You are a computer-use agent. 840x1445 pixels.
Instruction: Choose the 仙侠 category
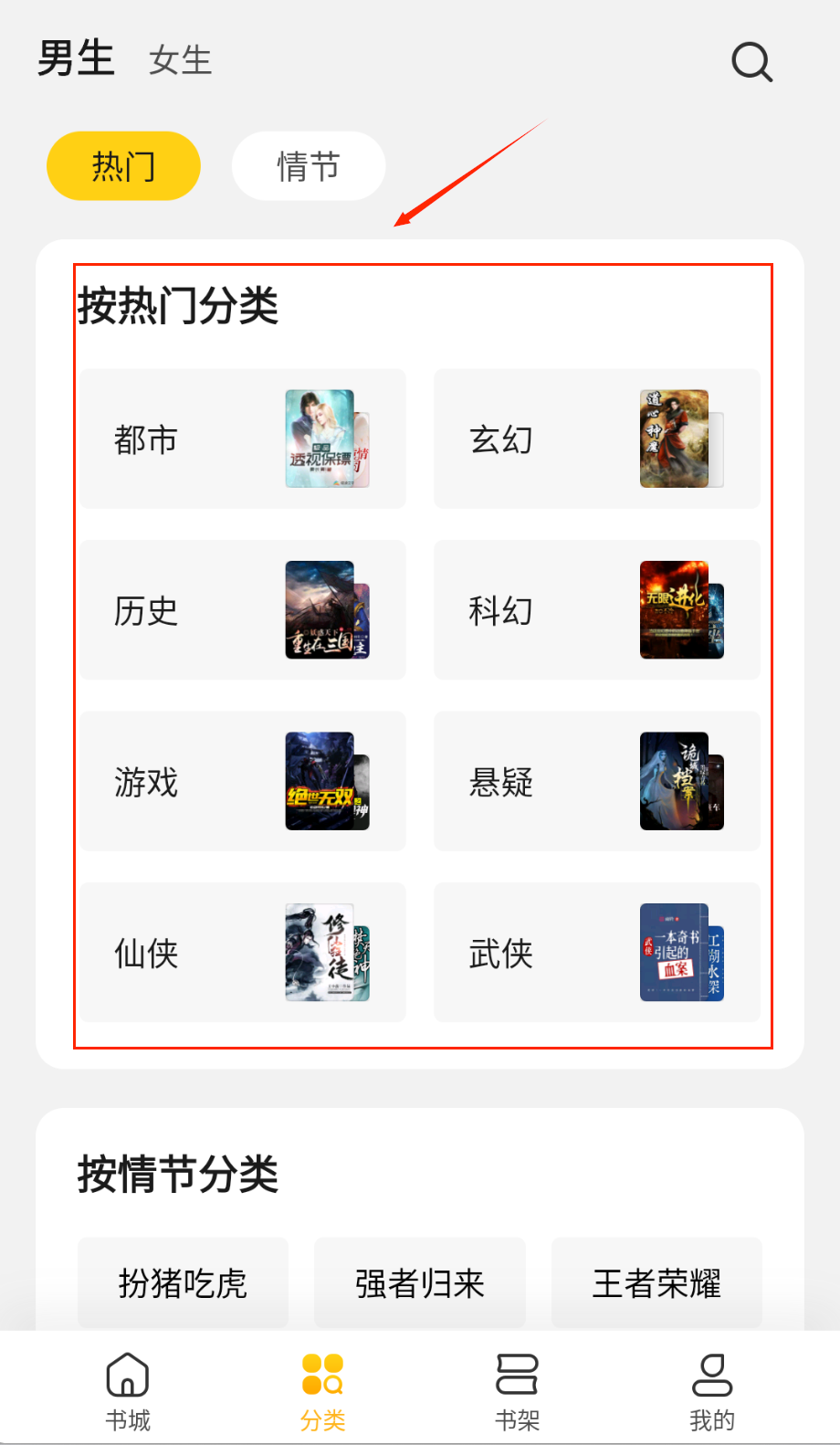242,952
